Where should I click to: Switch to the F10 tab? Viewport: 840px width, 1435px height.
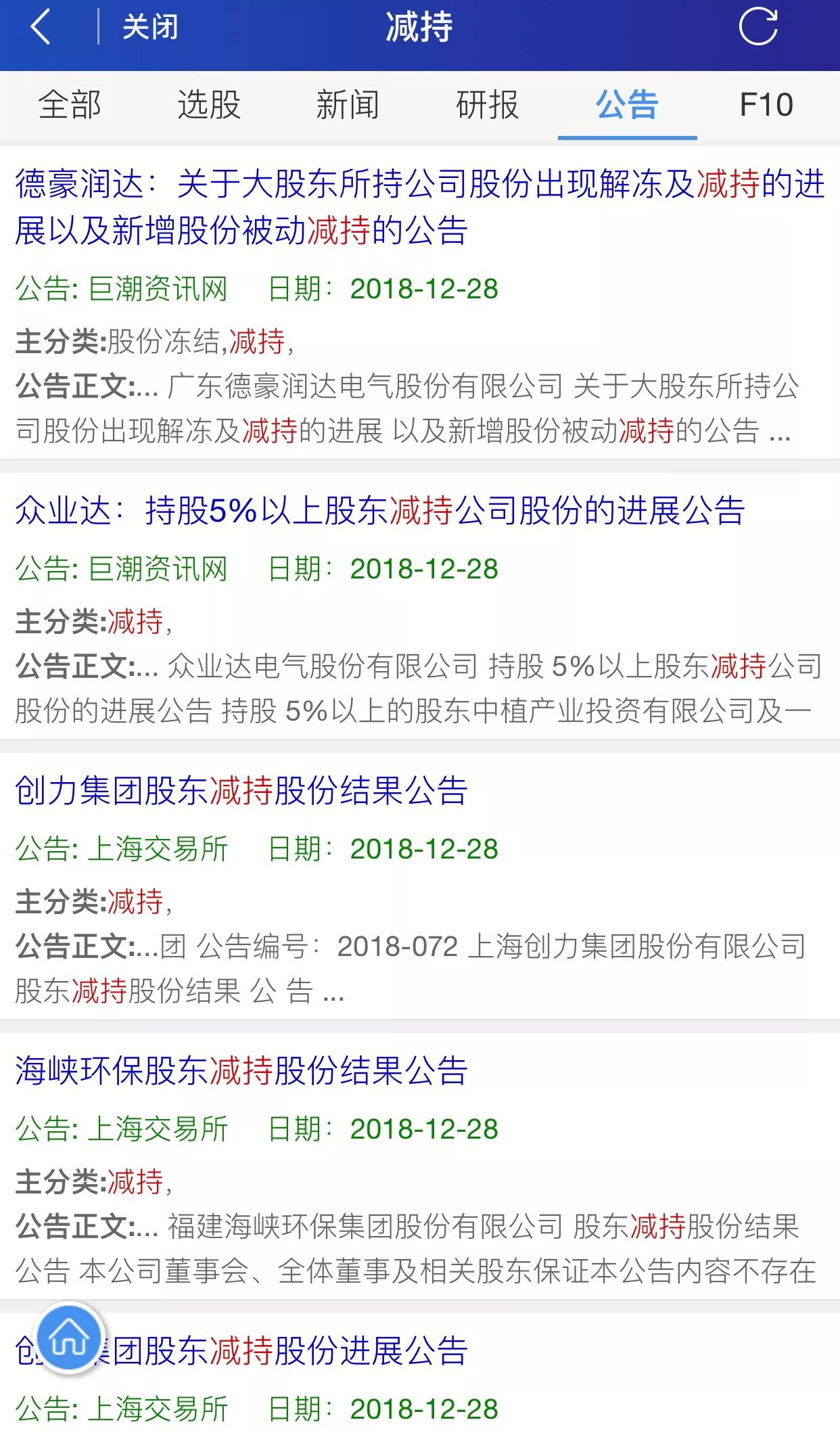pos(768,105)
